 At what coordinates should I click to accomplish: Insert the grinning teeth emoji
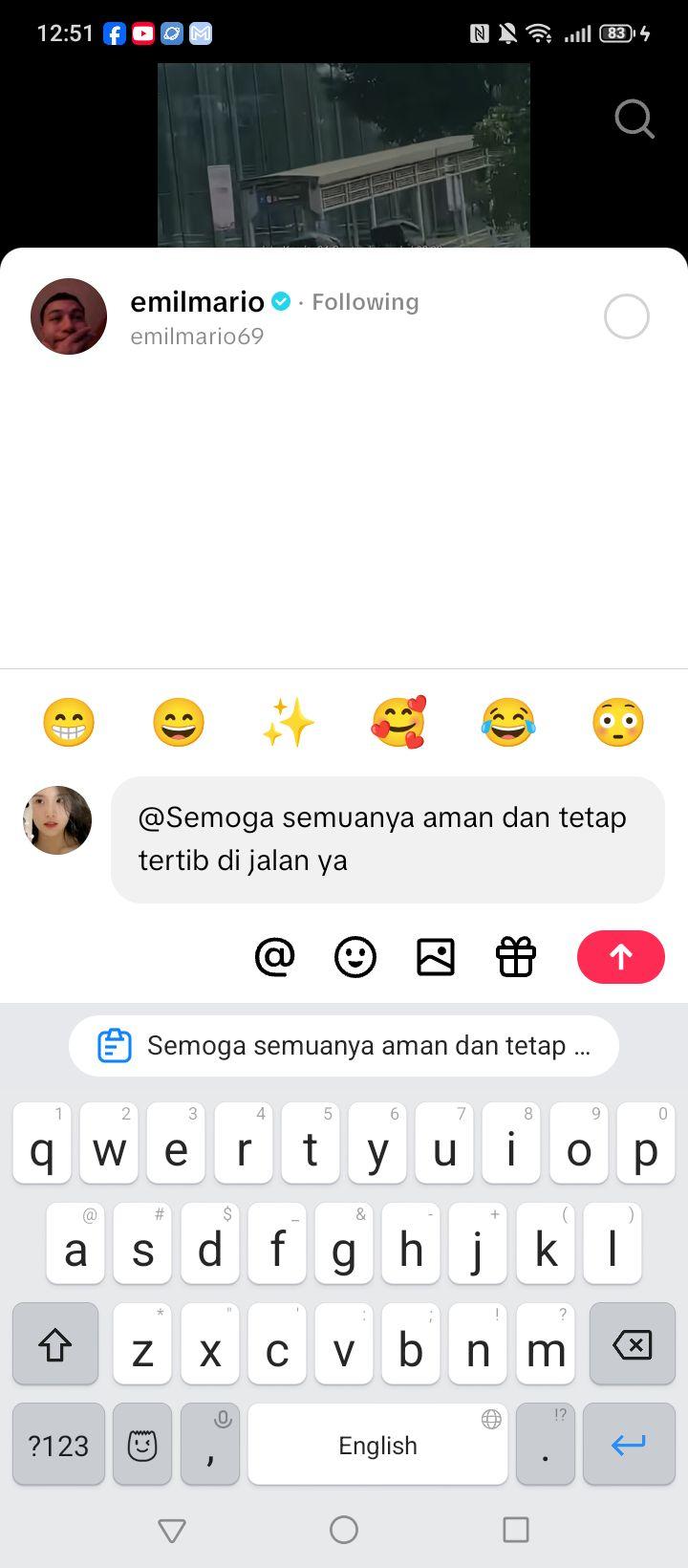pos(69,722)
